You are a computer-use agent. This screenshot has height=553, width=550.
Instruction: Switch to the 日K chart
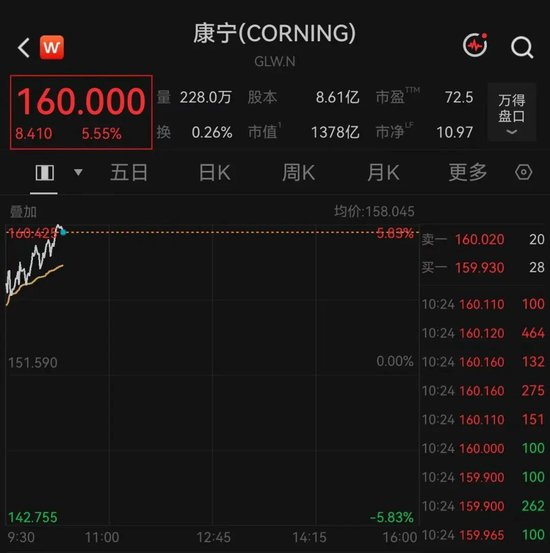(214, 172)
